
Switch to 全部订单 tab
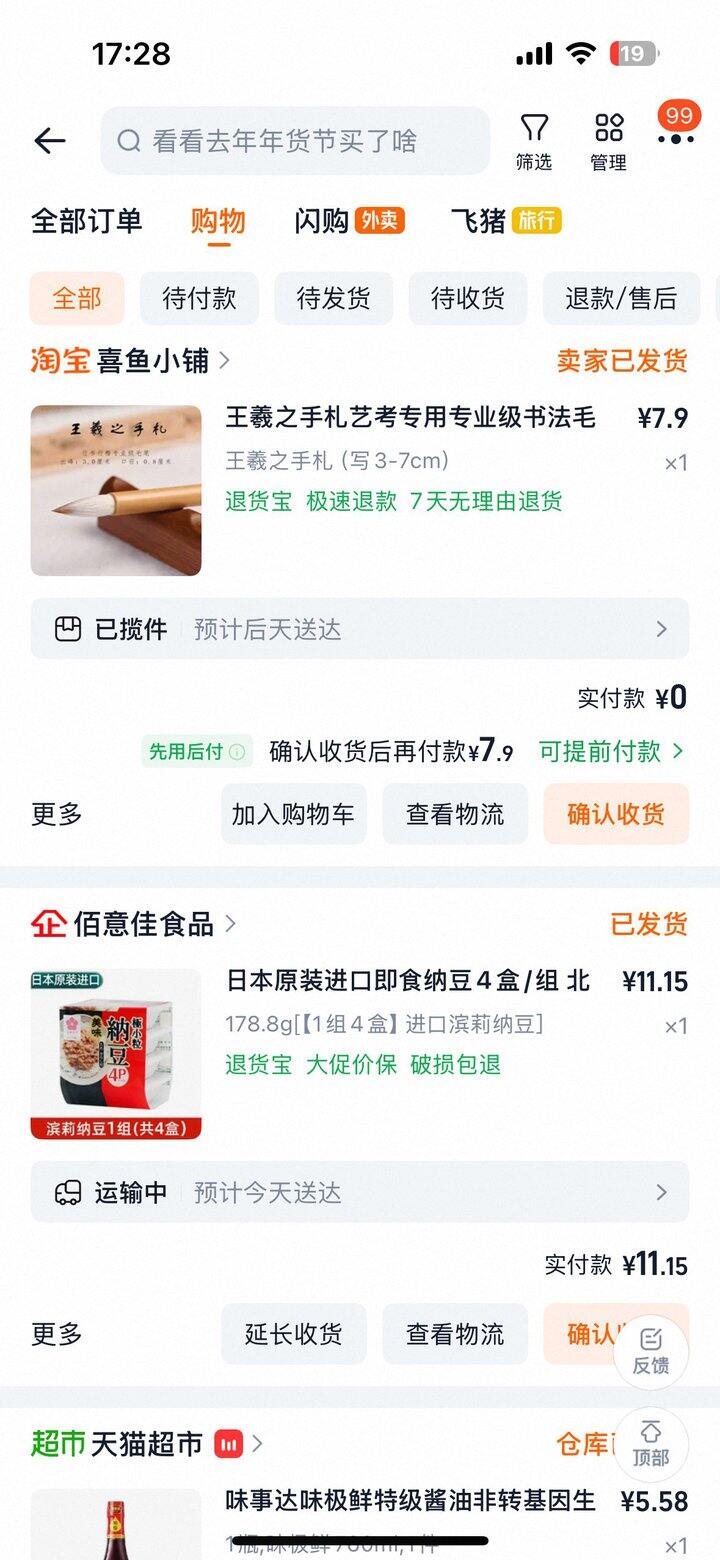coord(87,221)
